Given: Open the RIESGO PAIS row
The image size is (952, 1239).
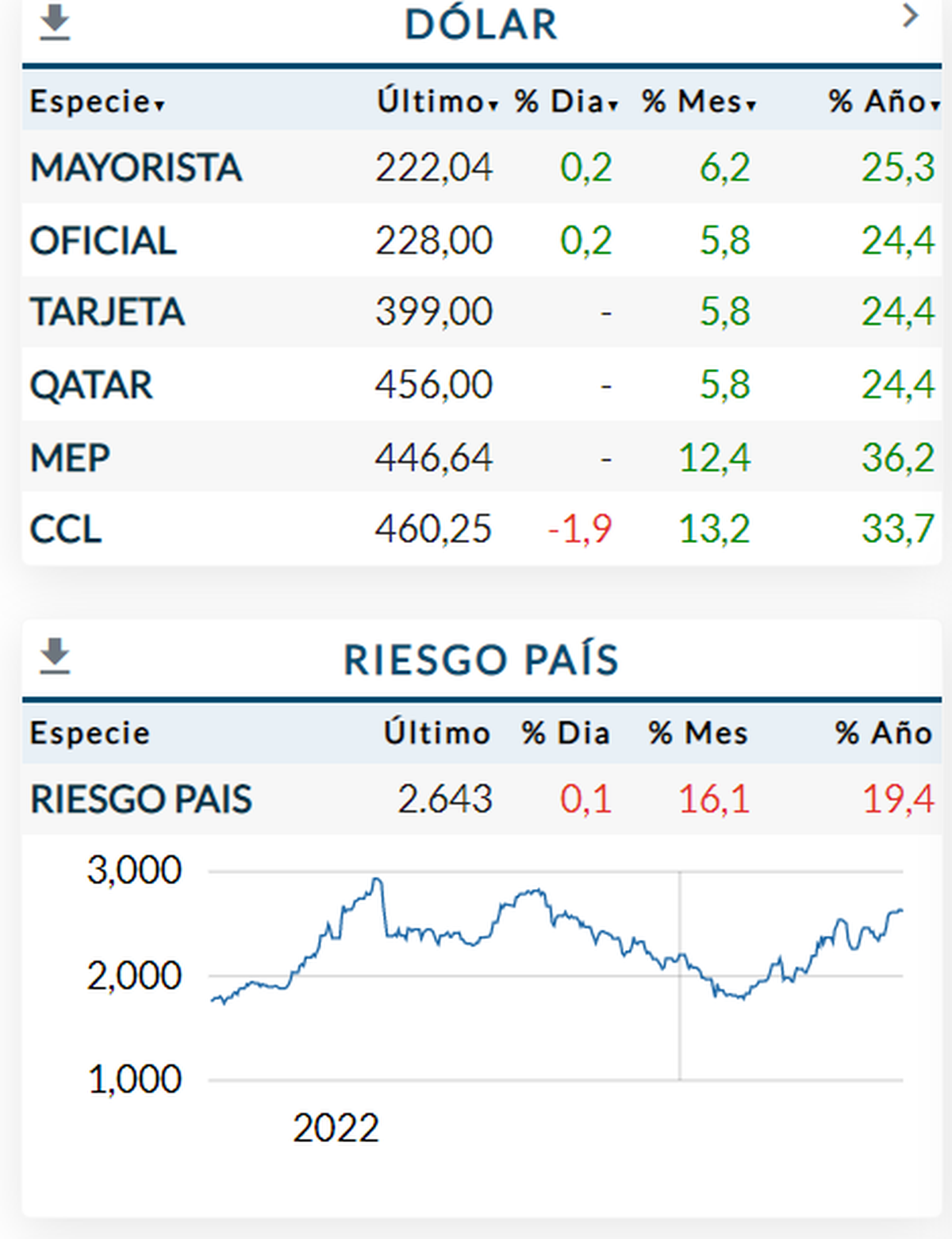Looking at the screenshot, I should tap(141, 799).
